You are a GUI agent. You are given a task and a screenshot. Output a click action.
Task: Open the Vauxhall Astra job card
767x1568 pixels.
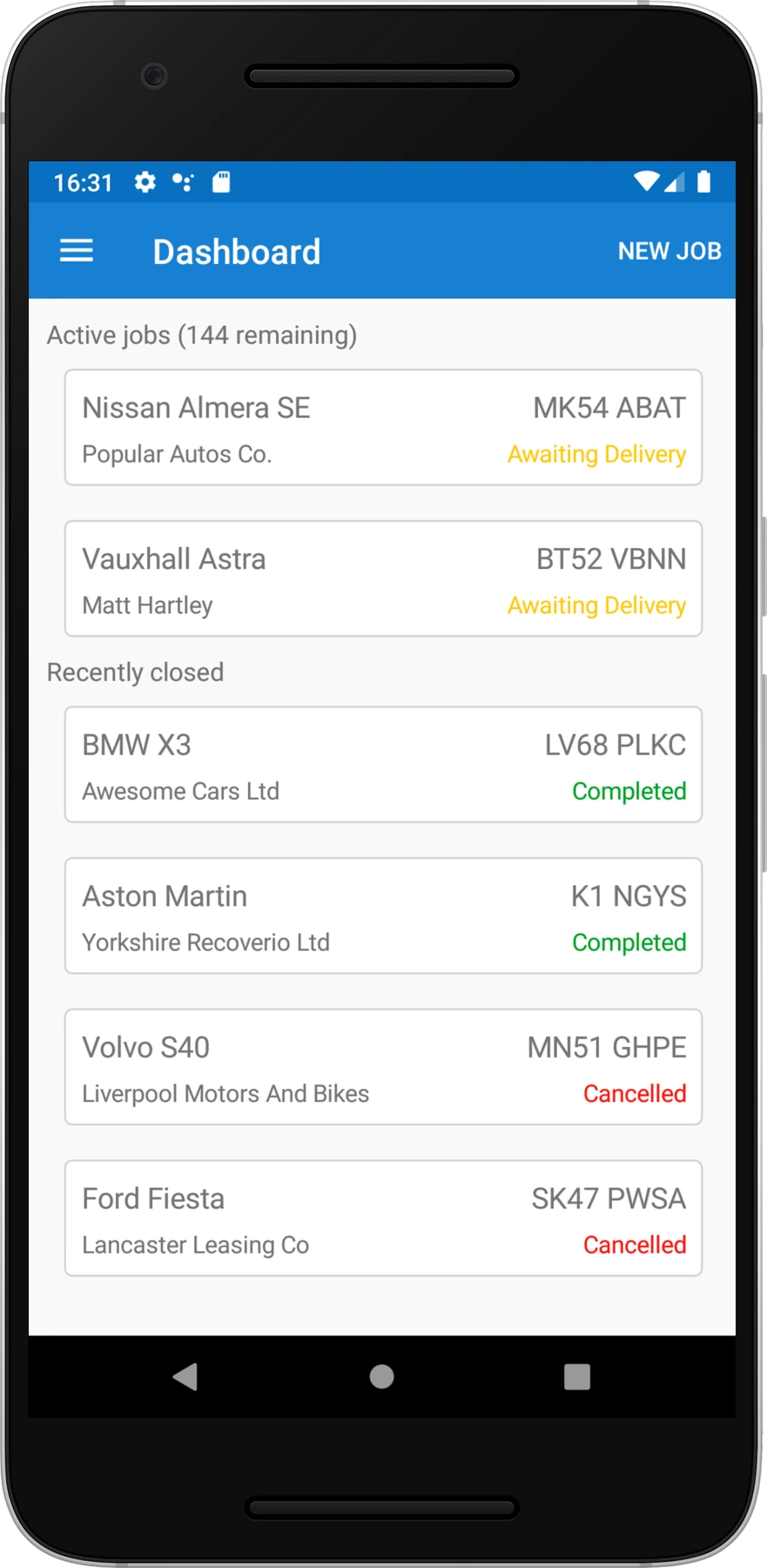click(383, 578)
